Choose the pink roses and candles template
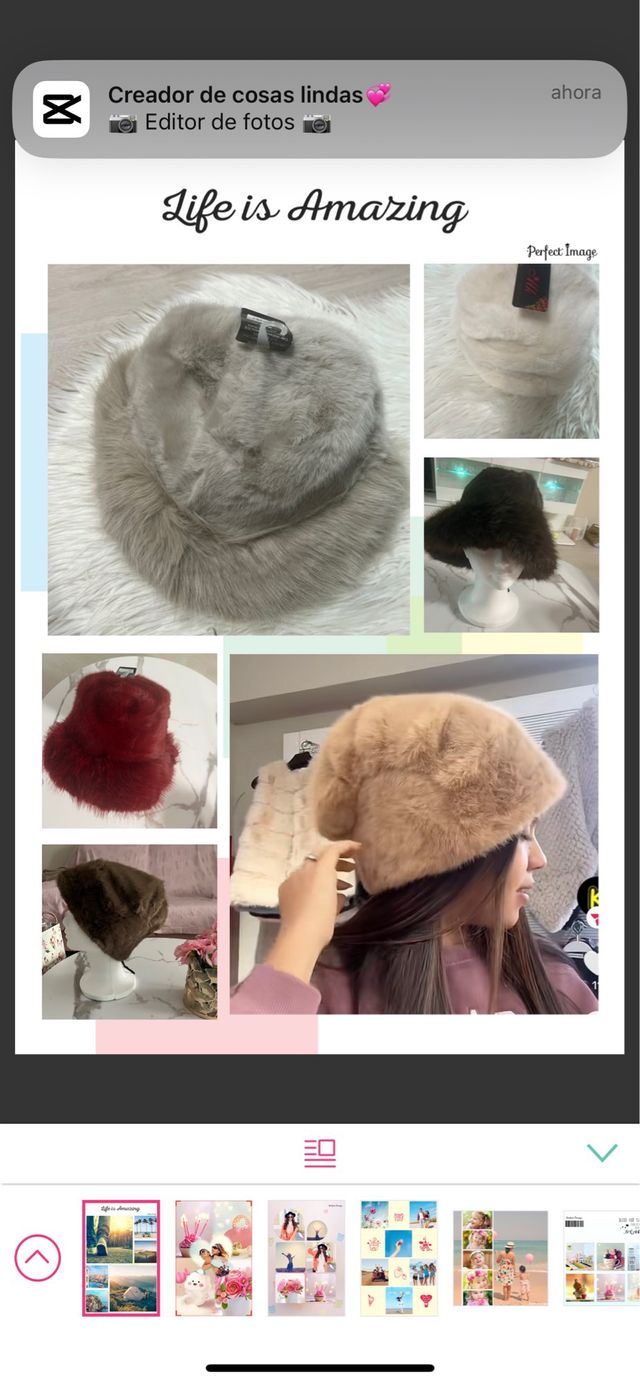 213,1258
